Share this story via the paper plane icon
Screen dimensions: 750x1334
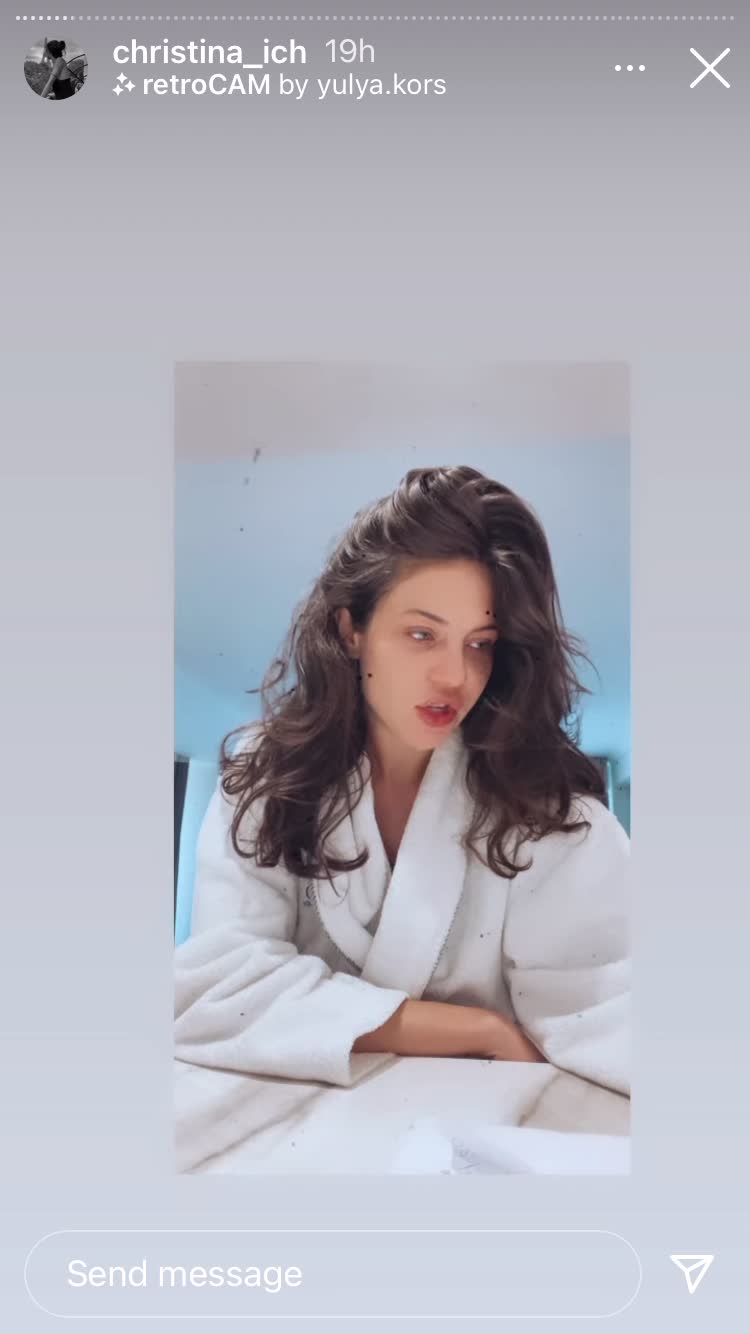[692, 1273]
